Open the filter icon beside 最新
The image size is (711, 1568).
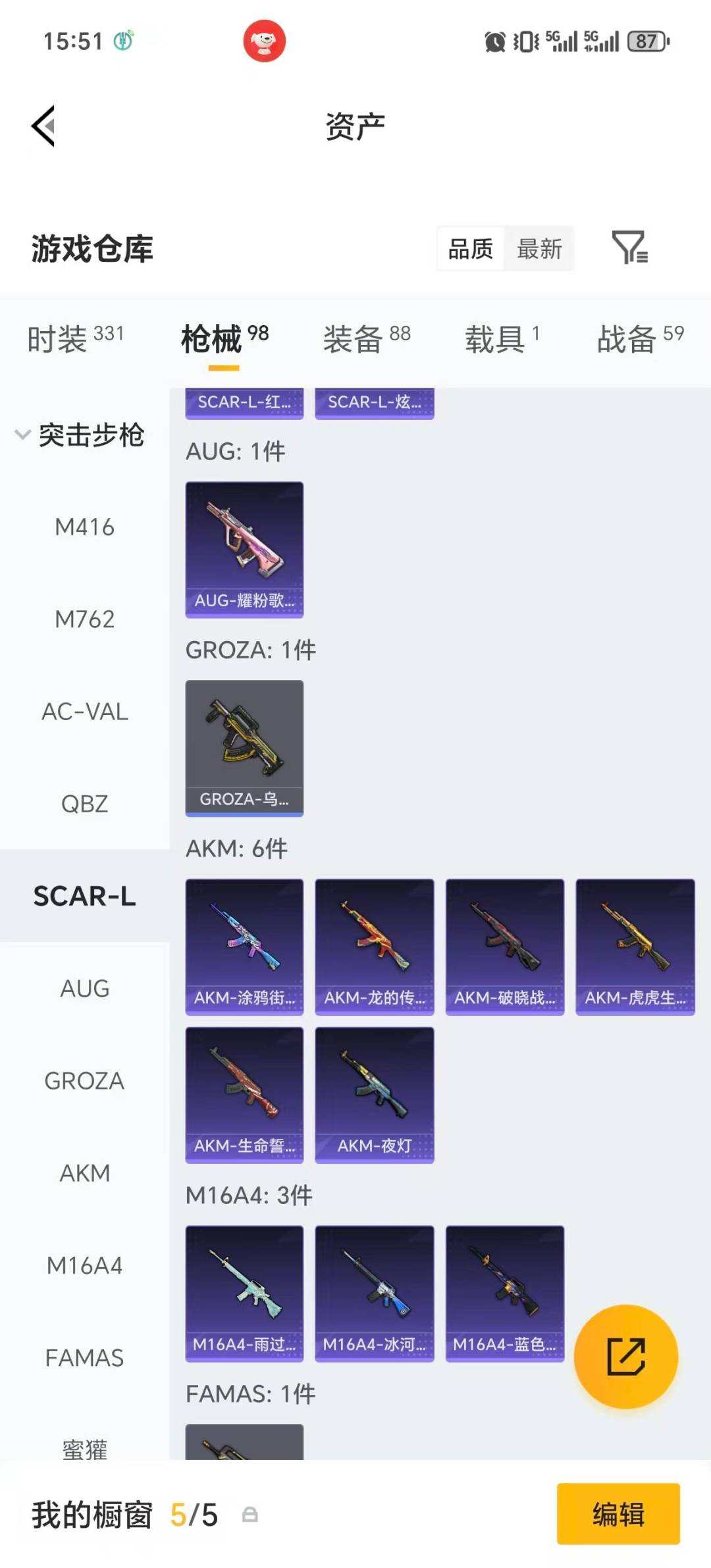tap(629, 248)
